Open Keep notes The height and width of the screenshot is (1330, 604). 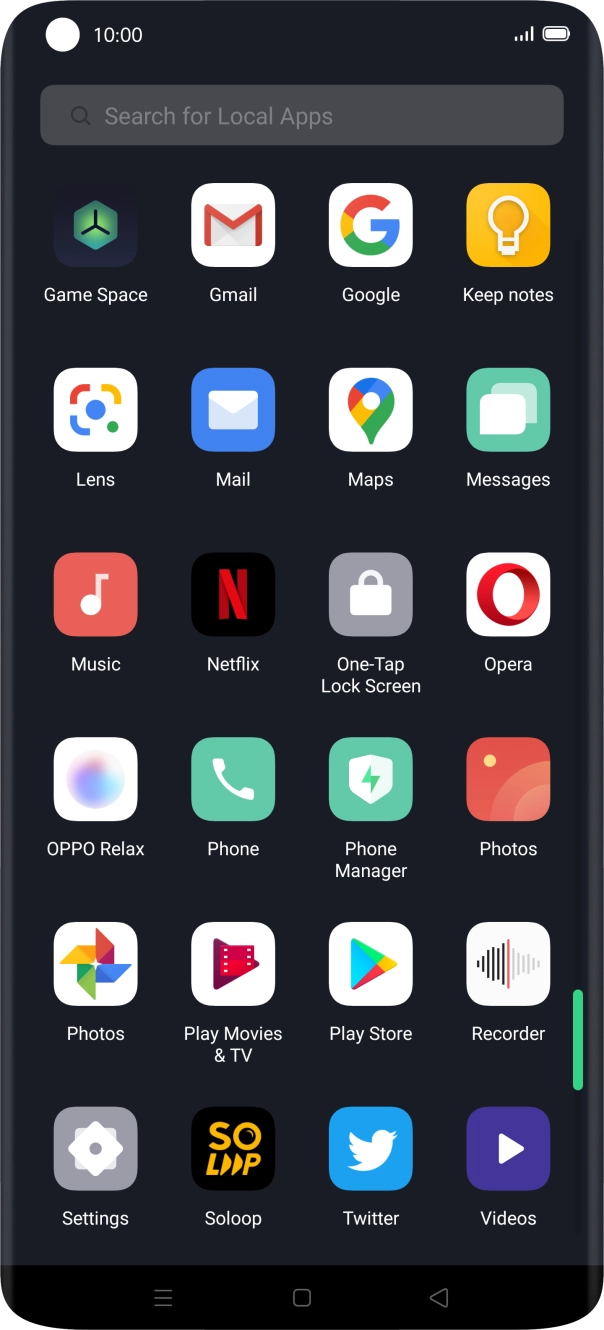(508, 225)
